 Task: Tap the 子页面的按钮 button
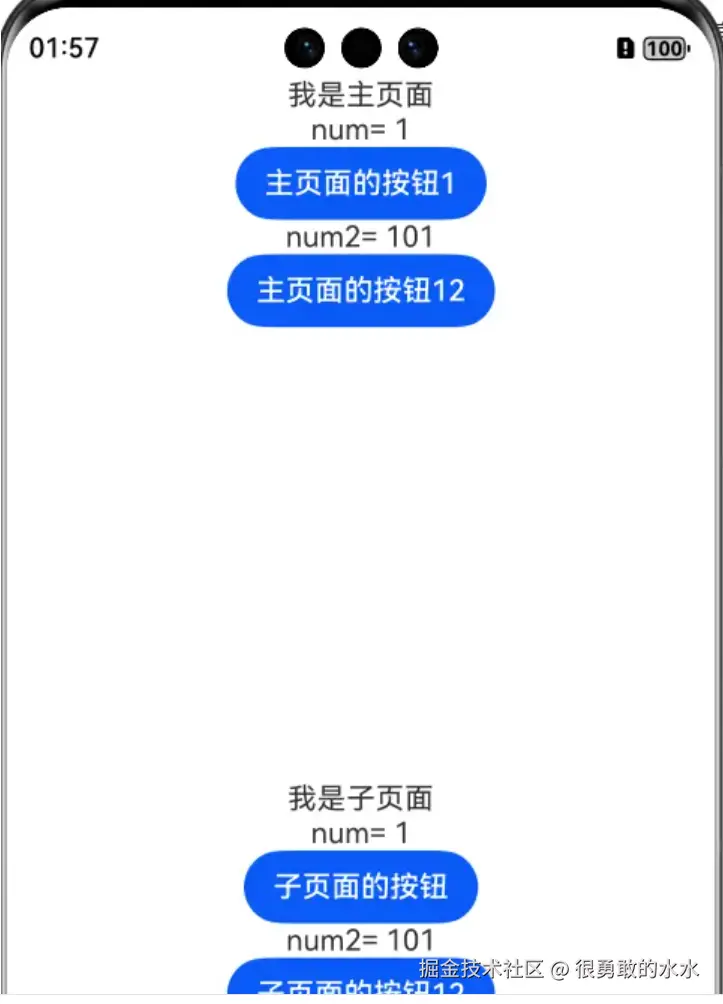pos(360,886)
